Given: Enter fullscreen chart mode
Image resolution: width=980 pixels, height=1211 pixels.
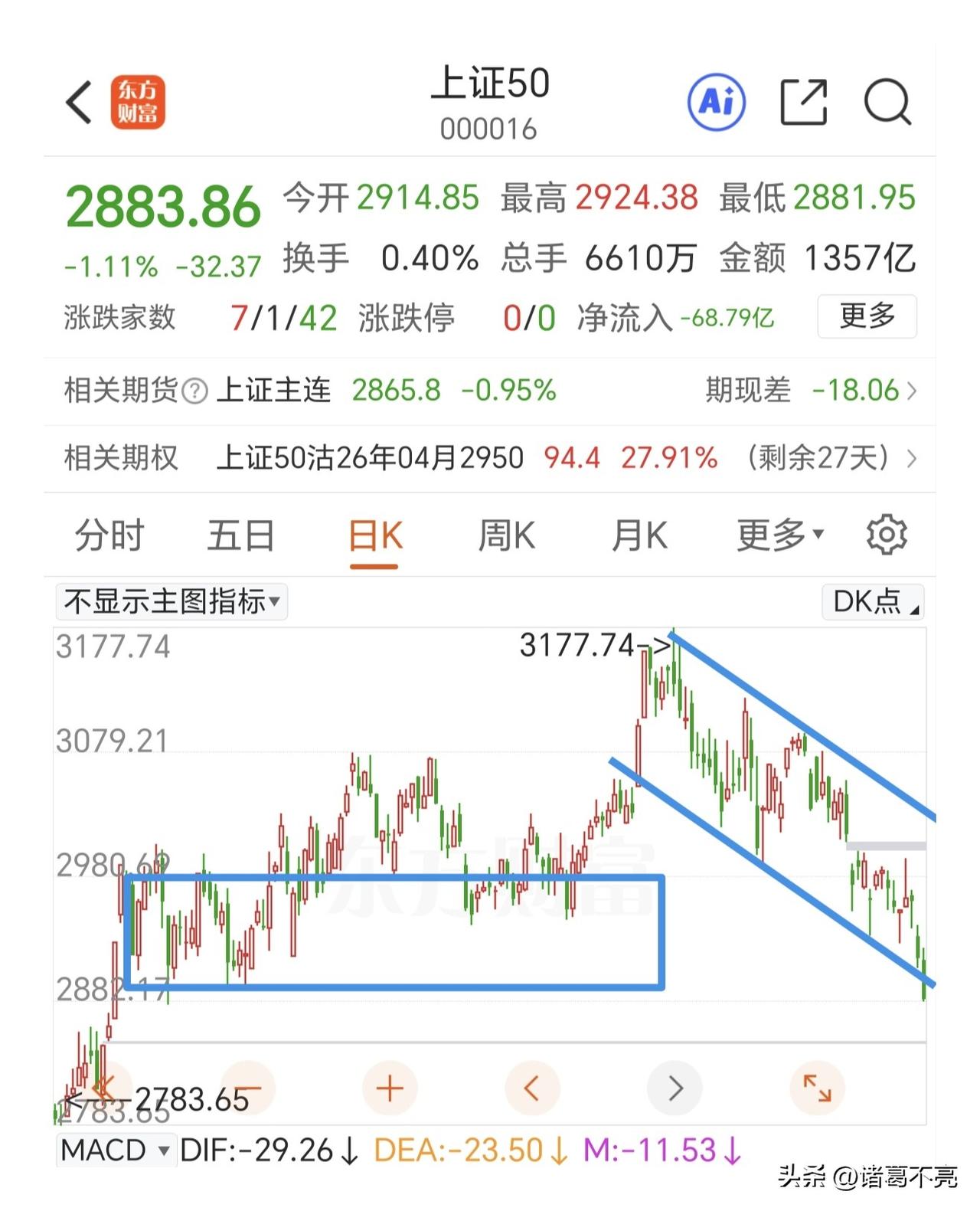Looking at the screenshot, I should click(816, 1087).
